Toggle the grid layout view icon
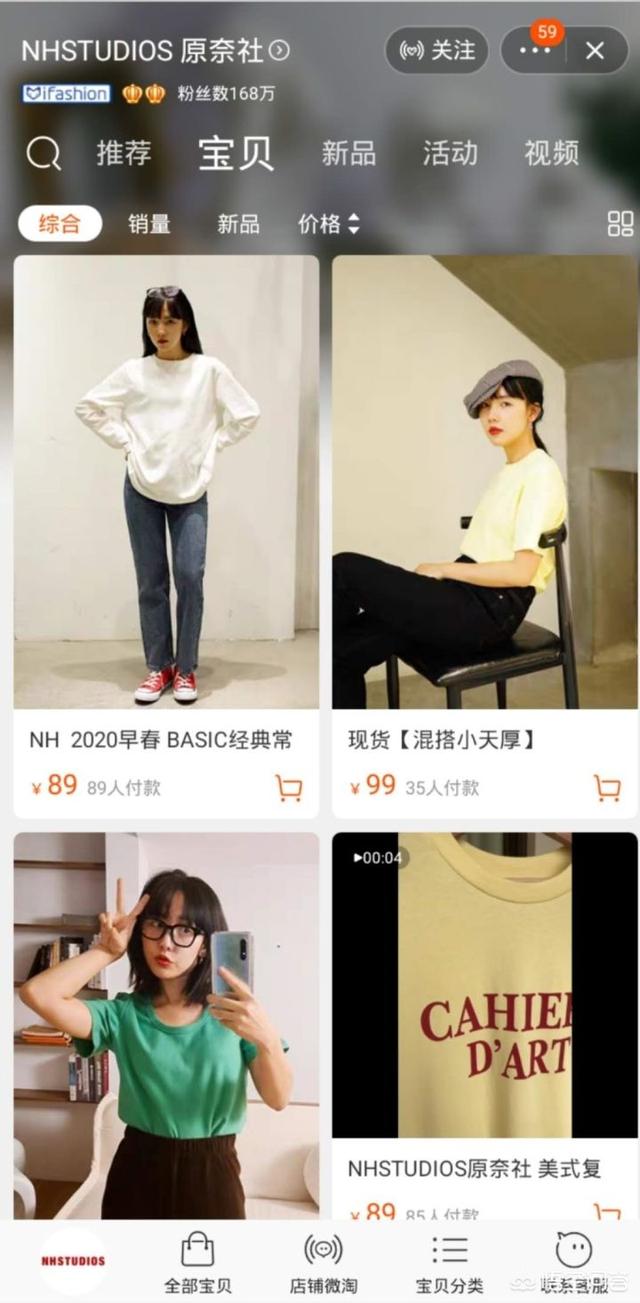 pyautogui.click(x=620, y=224)
